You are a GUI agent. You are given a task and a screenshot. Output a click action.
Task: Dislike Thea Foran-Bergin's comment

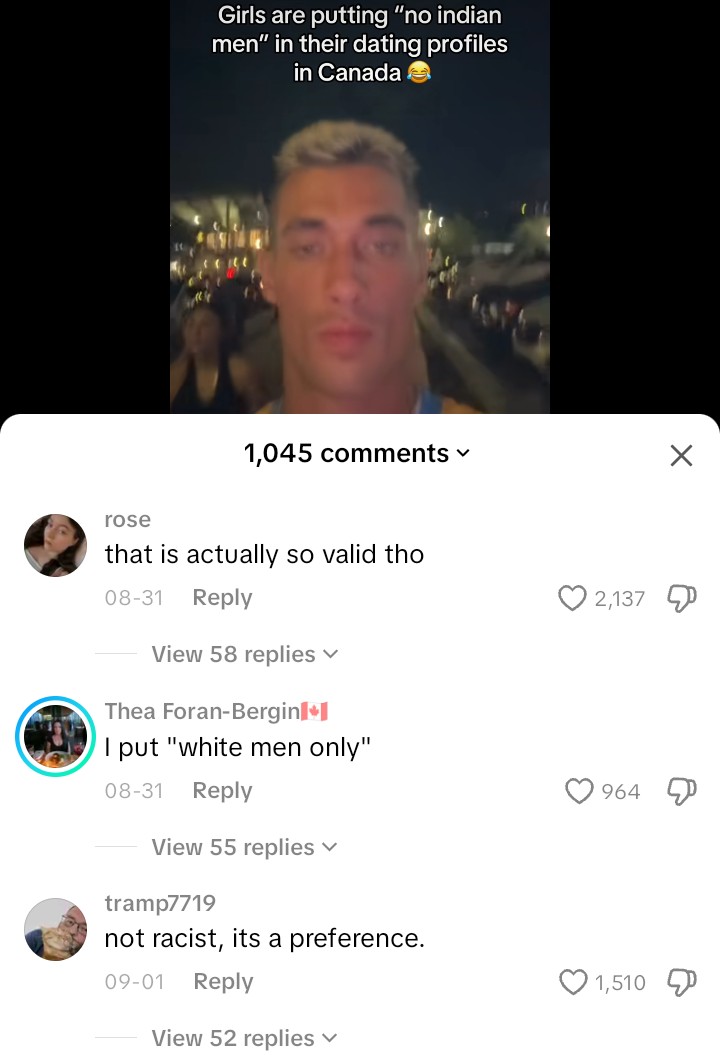(x=680, y=791)
